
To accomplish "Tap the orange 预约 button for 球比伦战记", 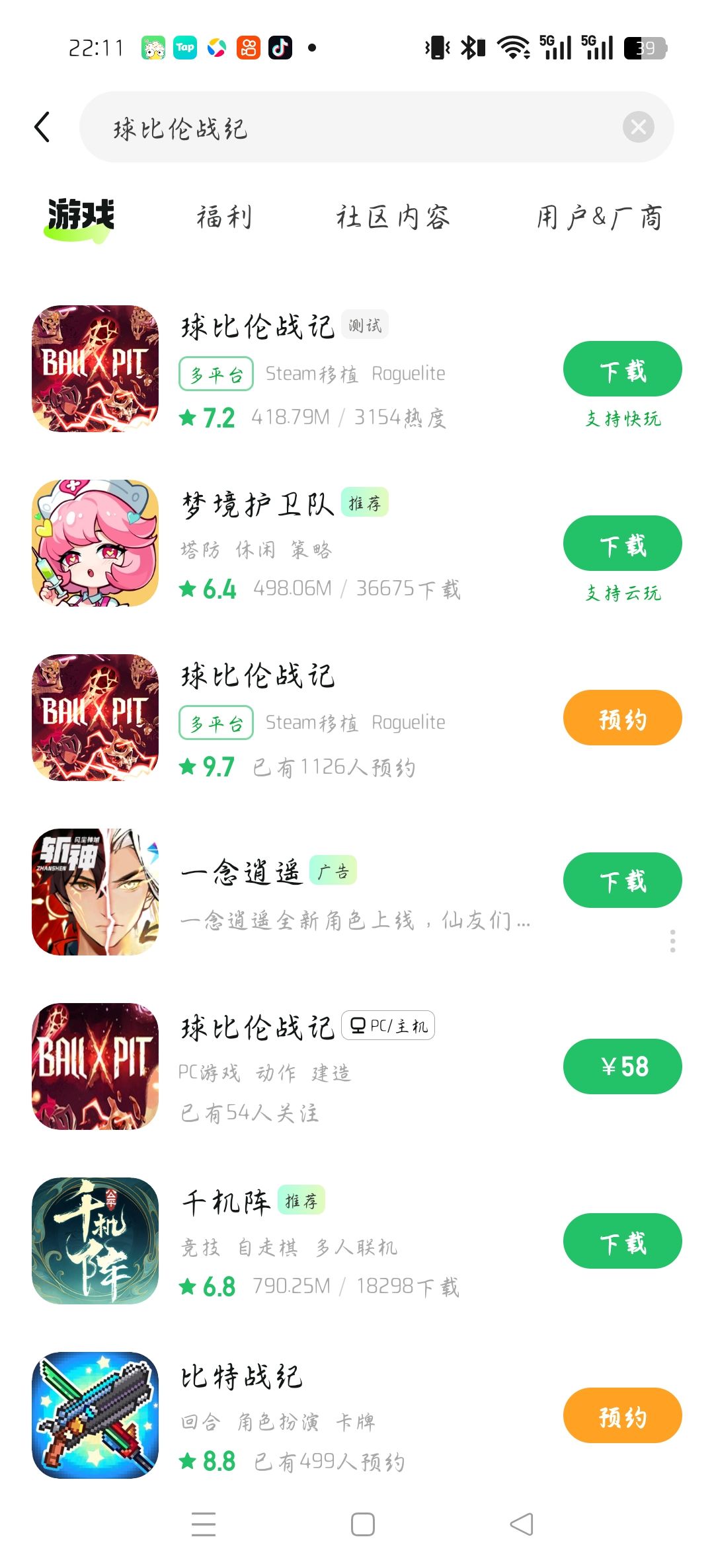I will tap(622, 718).
